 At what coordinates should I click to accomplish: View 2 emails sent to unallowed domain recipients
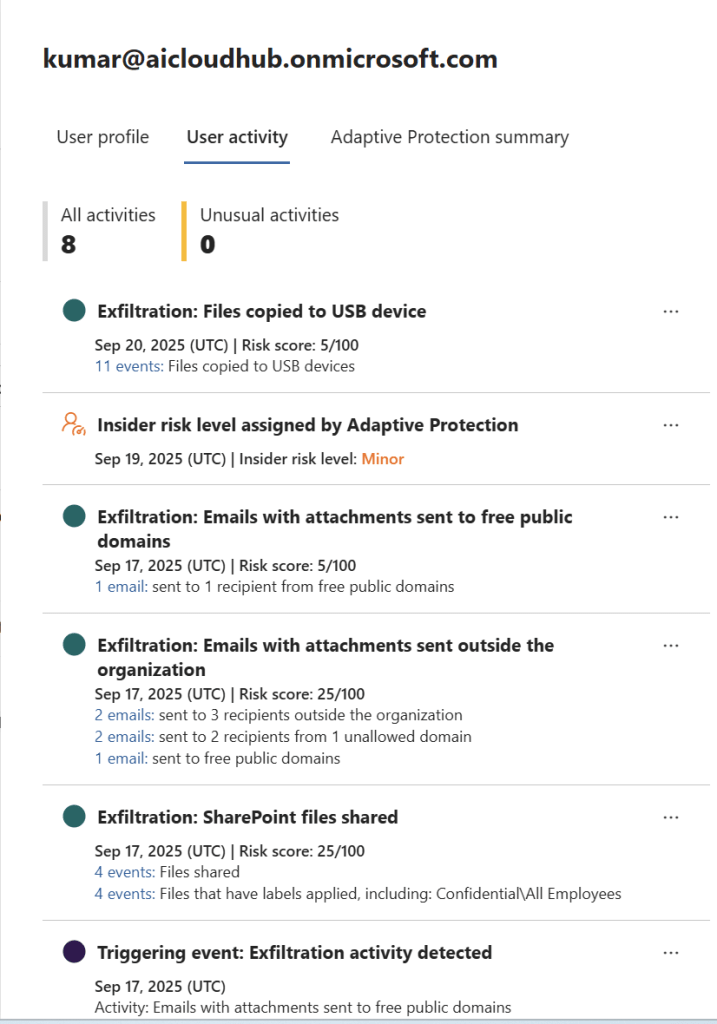click(x=124, y=737)
